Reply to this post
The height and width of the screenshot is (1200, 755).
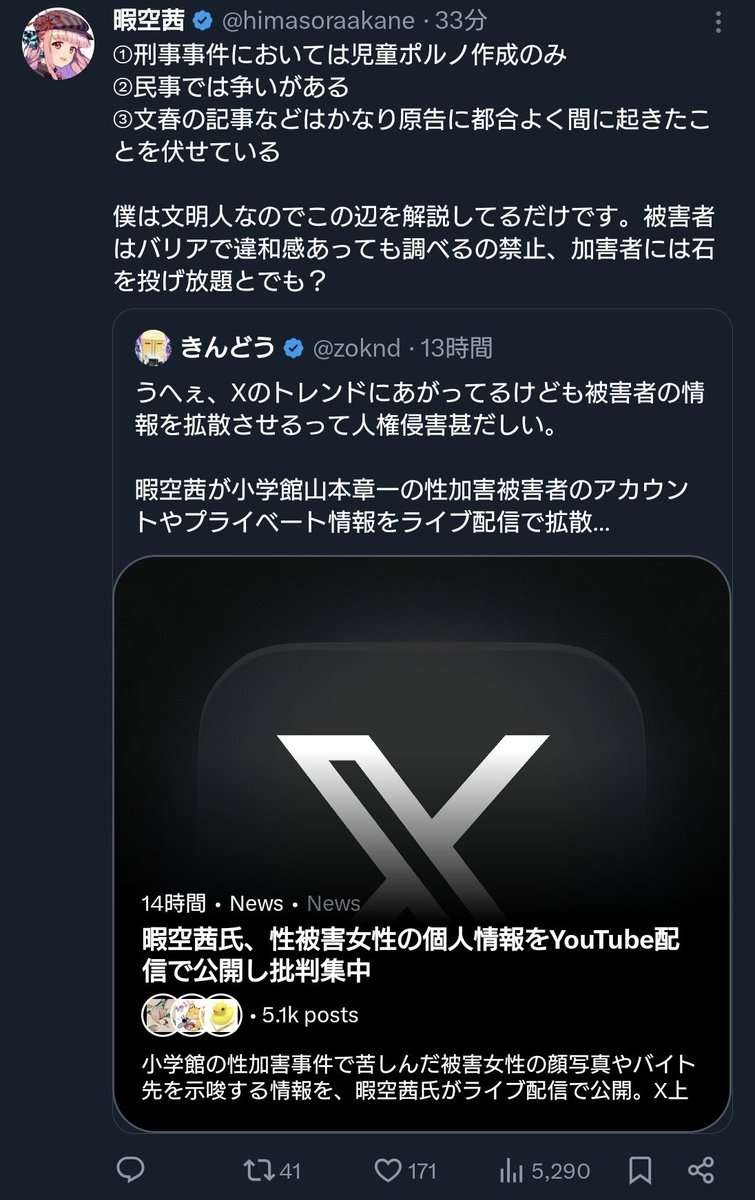[x=131, y=1169]
